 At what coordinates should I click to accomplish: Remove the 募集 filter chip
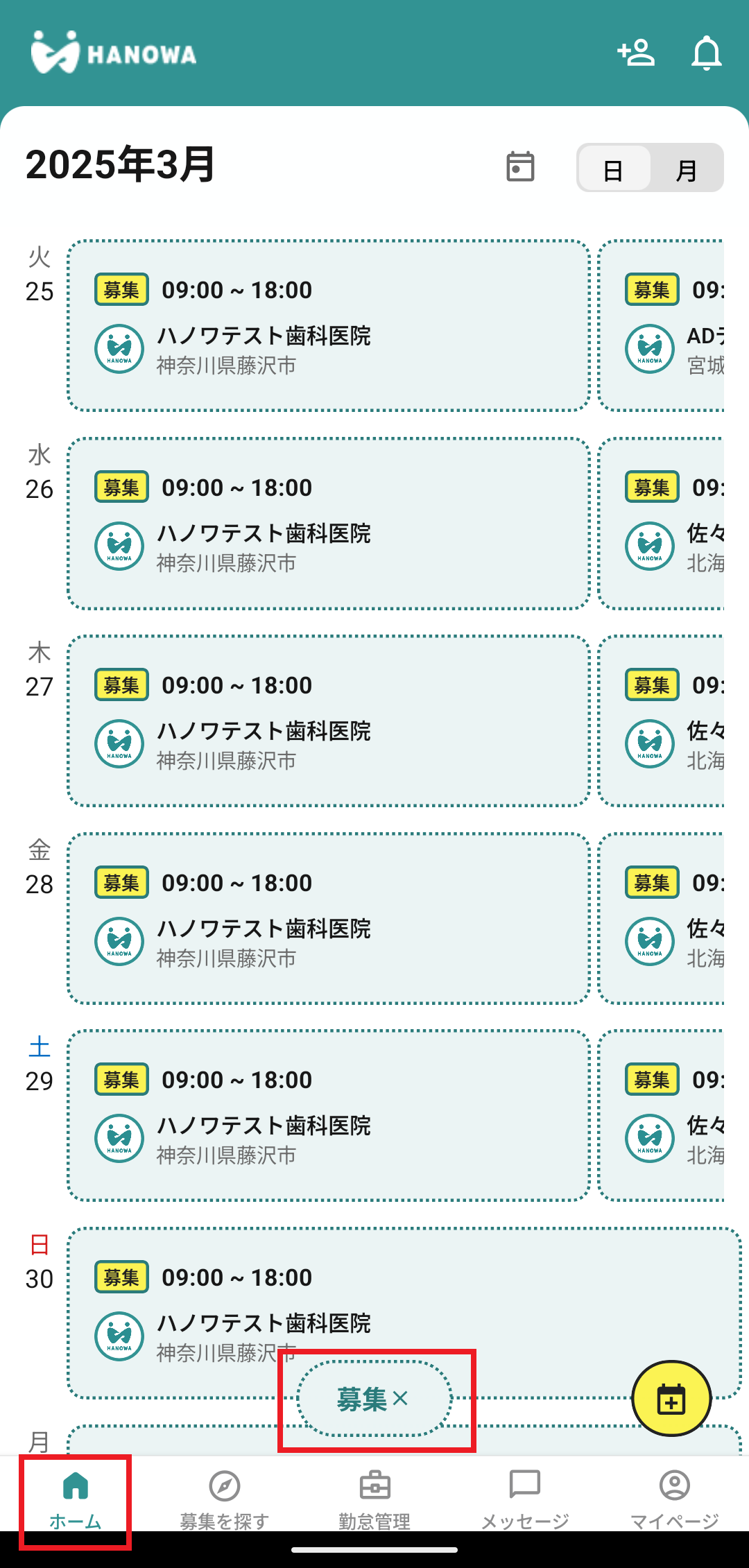point(400,1399)
